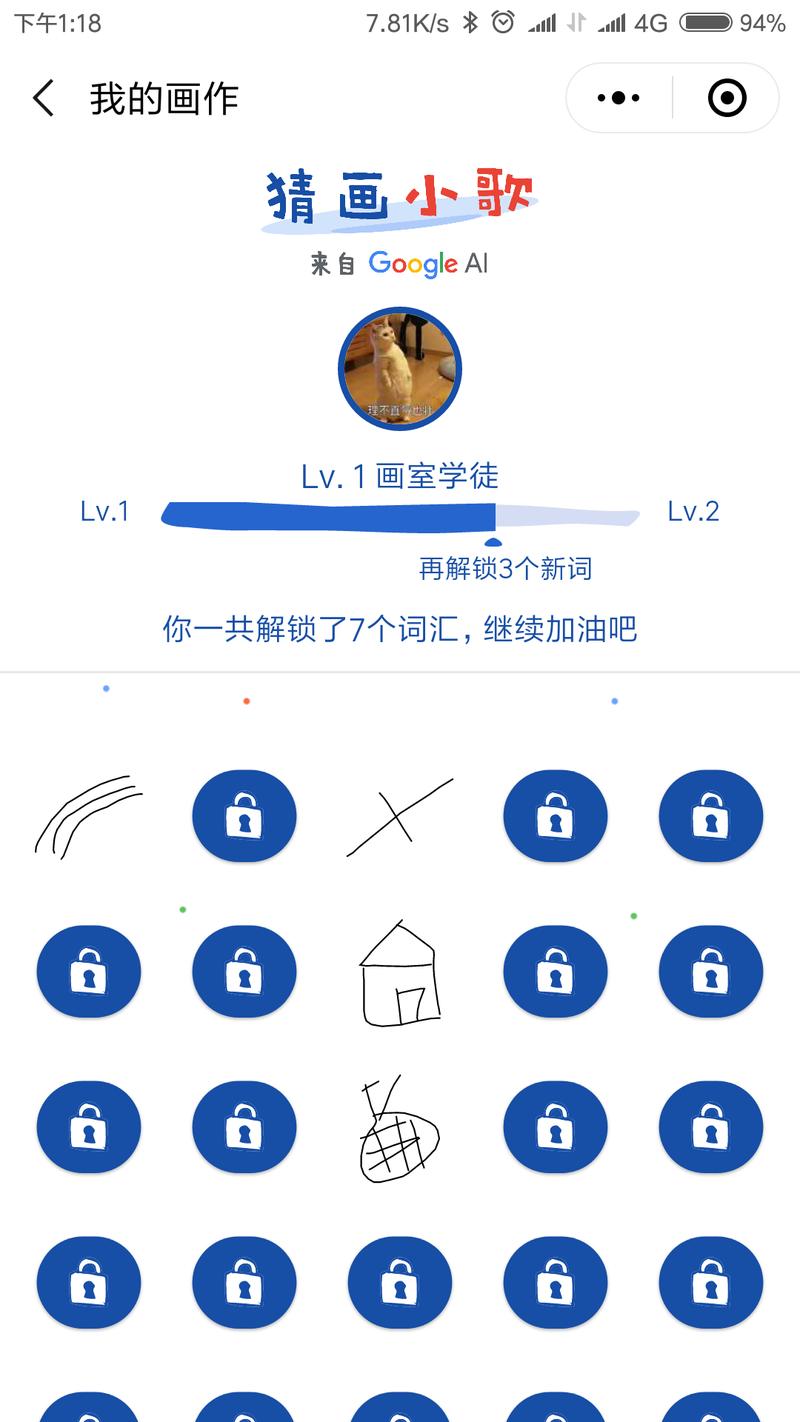Tap the lock icon beside the house drawing
Screen dimensions: 800x1422
(555, 971)
